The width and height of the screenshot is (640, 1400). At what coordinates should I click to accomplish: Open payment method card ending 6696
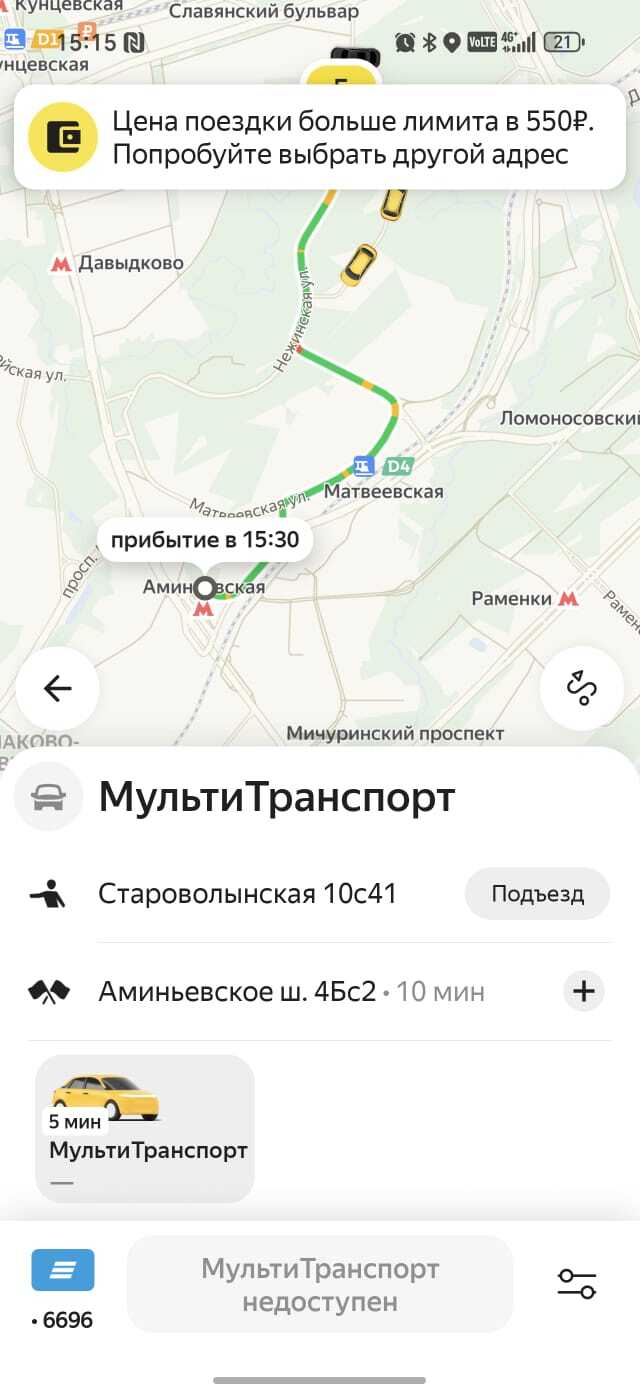point(63,1288)
